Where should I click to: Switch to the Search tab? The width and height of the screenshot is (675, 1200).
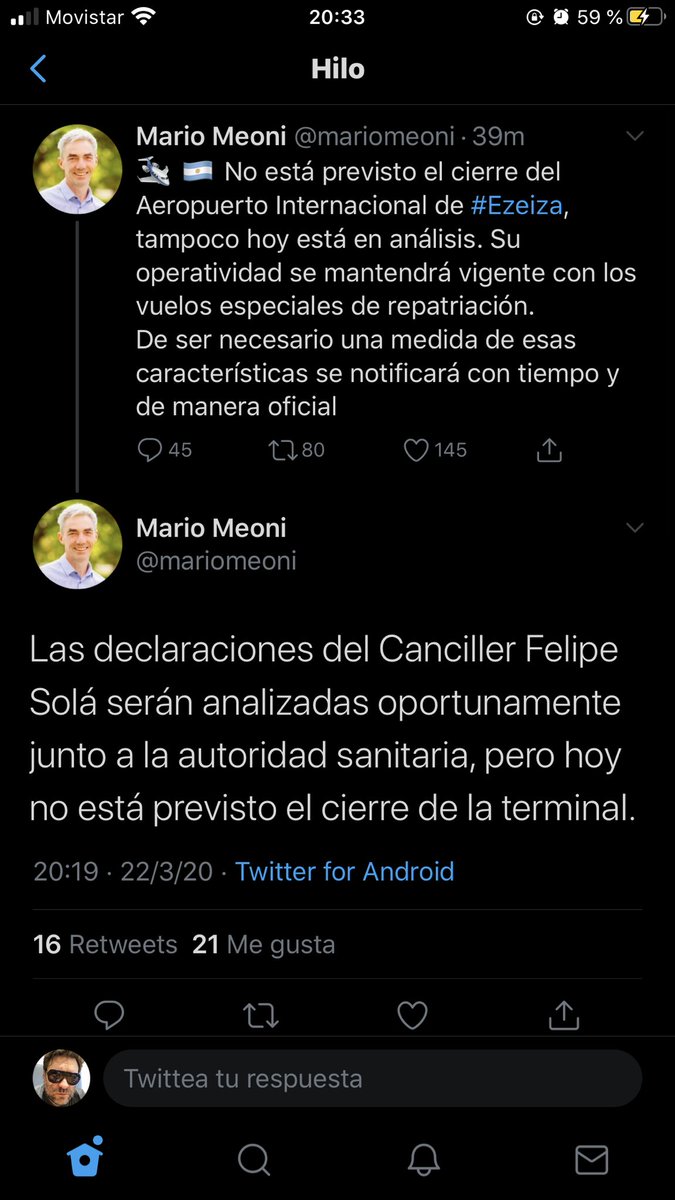pyautogui.click(x=254, y=1160)
